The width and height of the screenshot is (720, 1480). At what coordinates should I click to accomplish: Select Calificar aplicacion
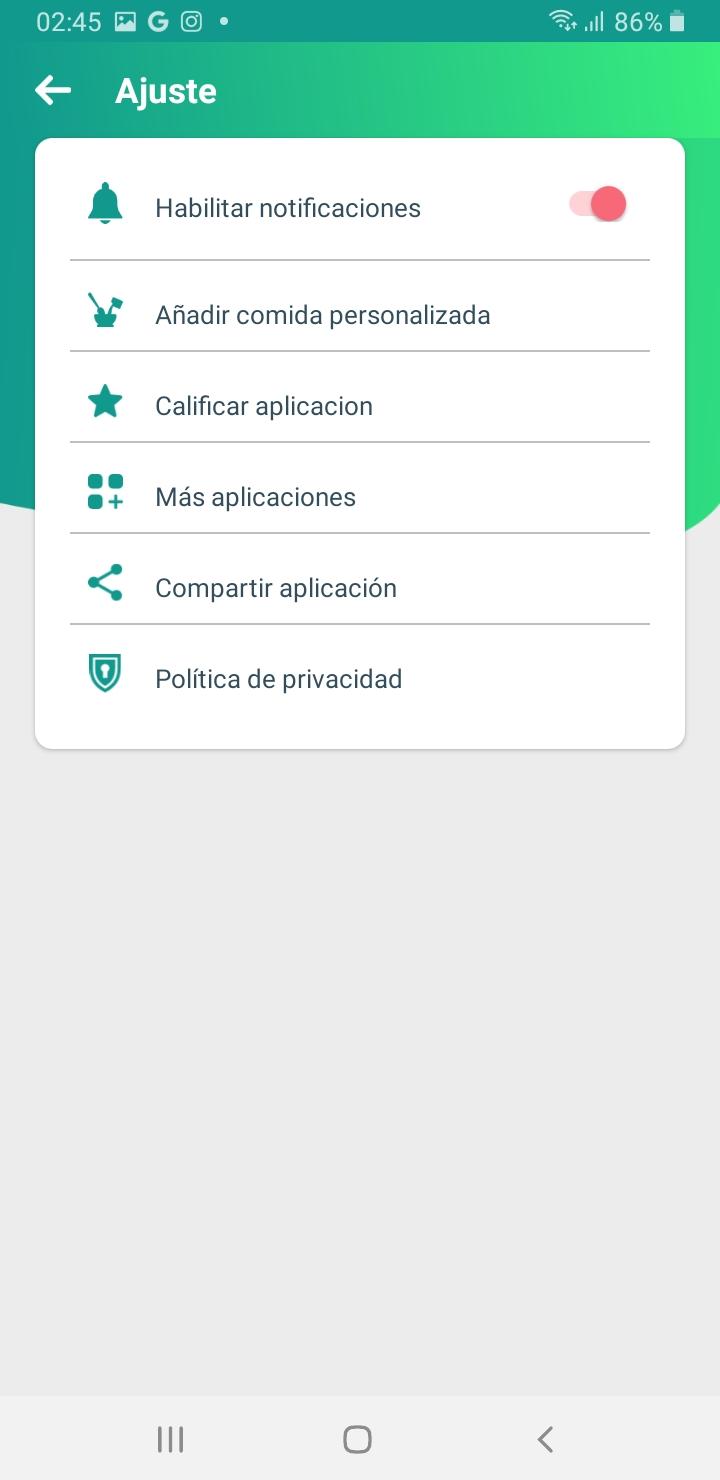click(360, 406)
